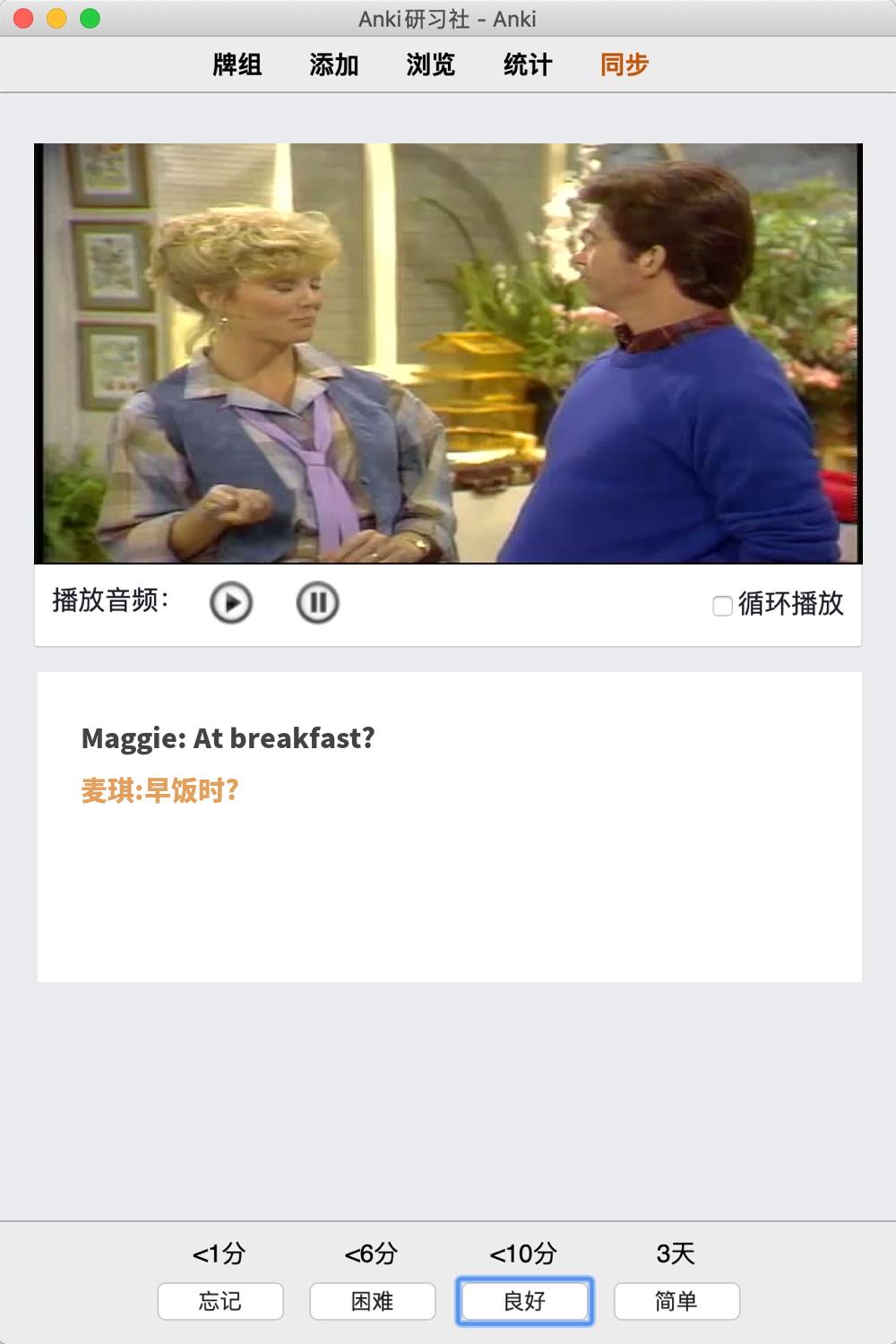
Task: Maximize the window with the green button
Action: click(90, 18)
